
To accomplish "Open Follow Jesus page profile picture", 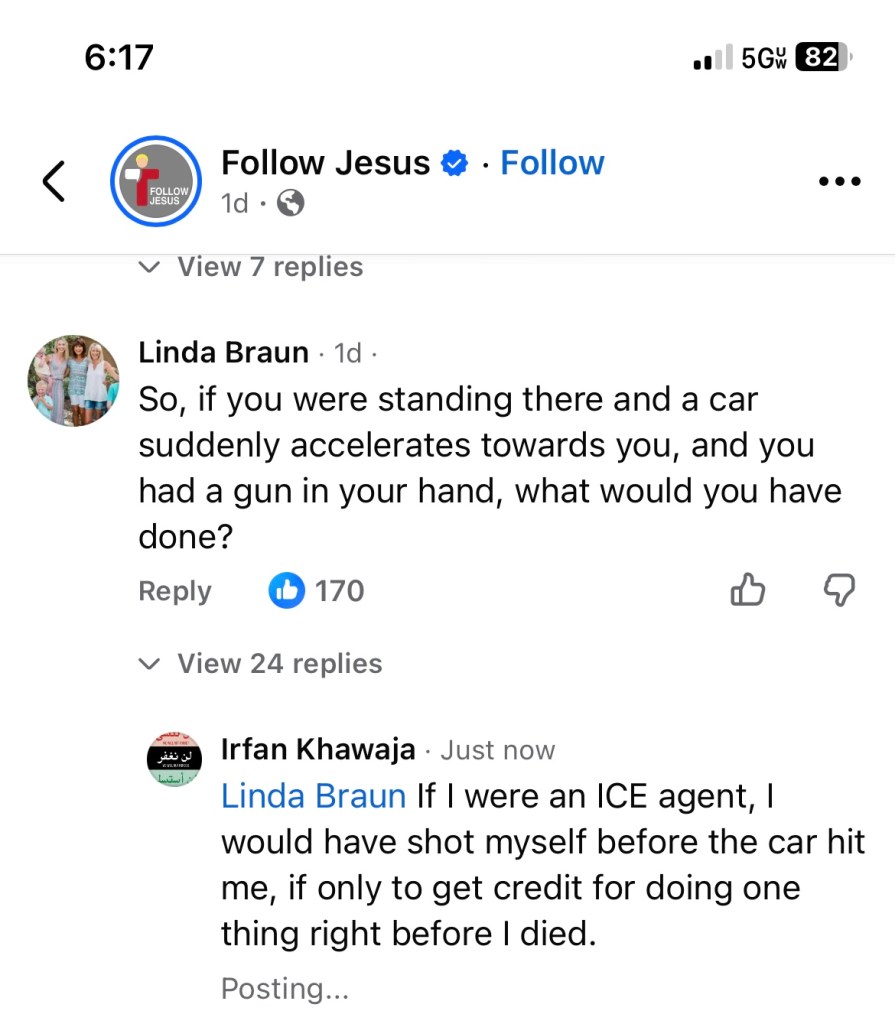I will click(155, 181).
